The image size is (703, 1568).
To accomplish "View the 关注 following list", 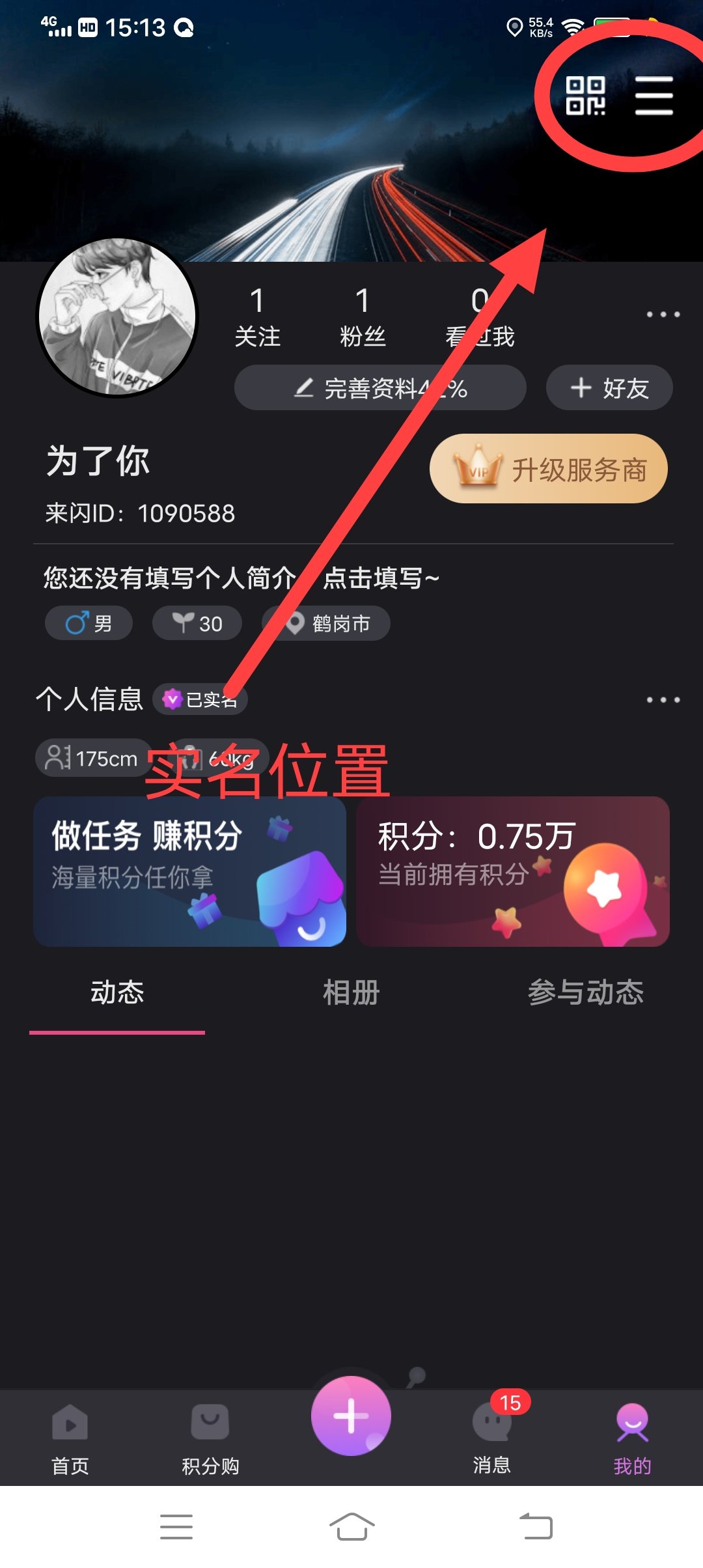I will coord(257,317).
